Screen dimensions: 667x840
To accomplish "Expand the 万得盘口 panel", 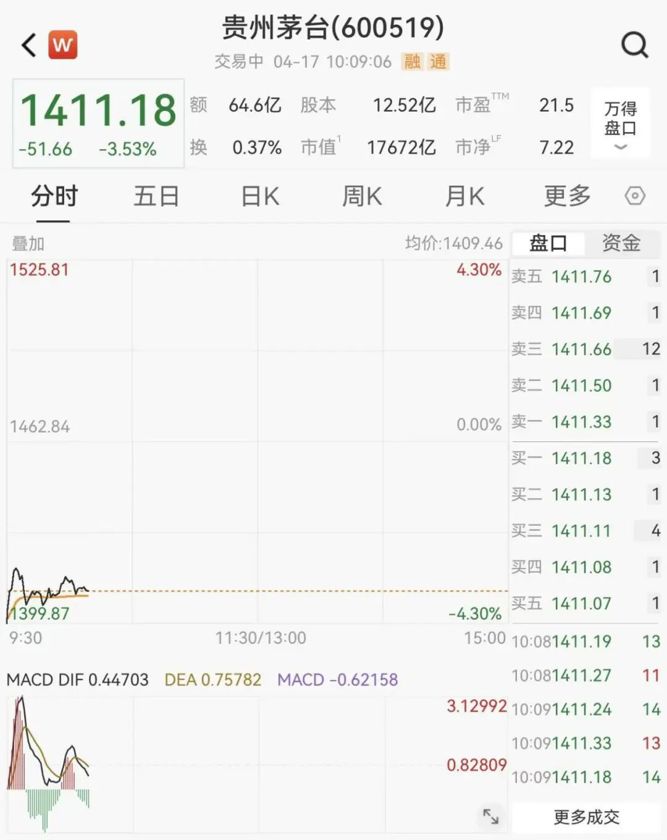I will tap(620, 124).
